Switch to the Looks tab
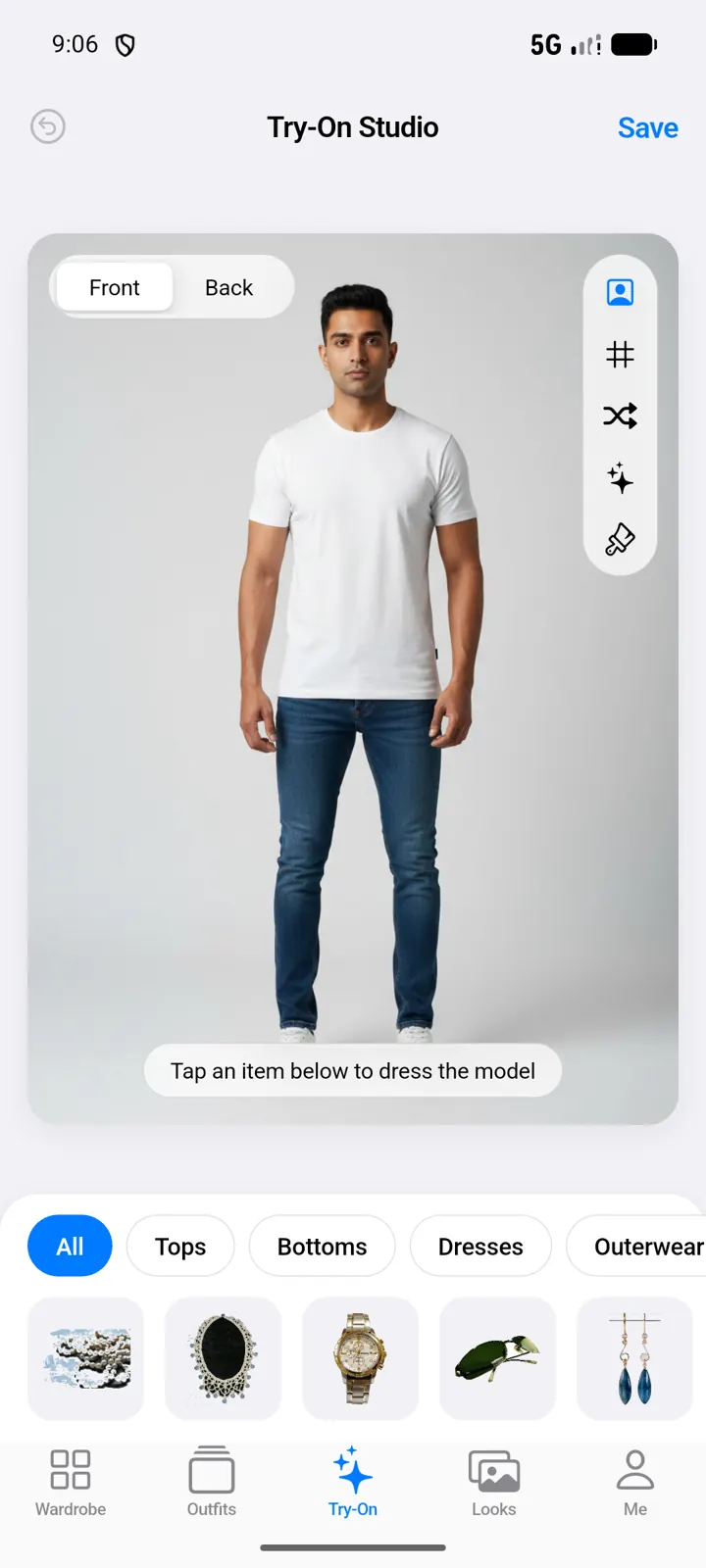This screenshot has width=706, height=1568. (494, 1483)
